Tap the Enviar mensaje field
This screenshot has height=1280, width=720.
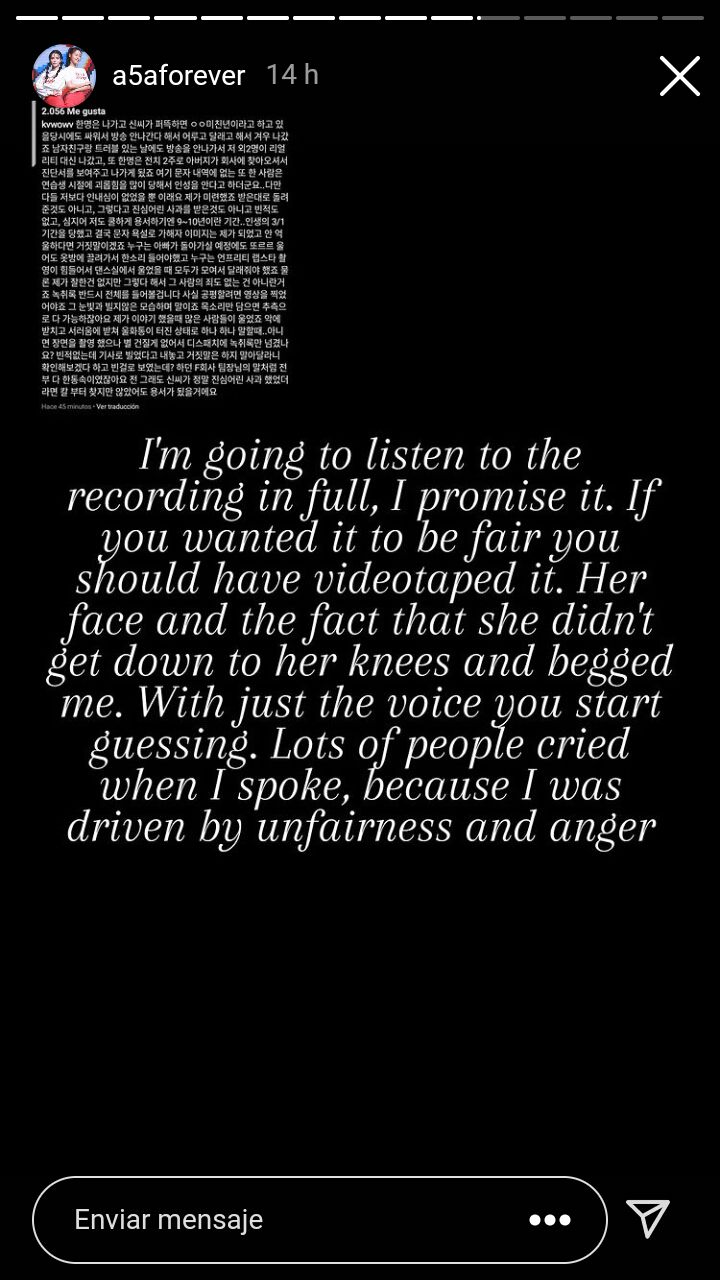280,1220
